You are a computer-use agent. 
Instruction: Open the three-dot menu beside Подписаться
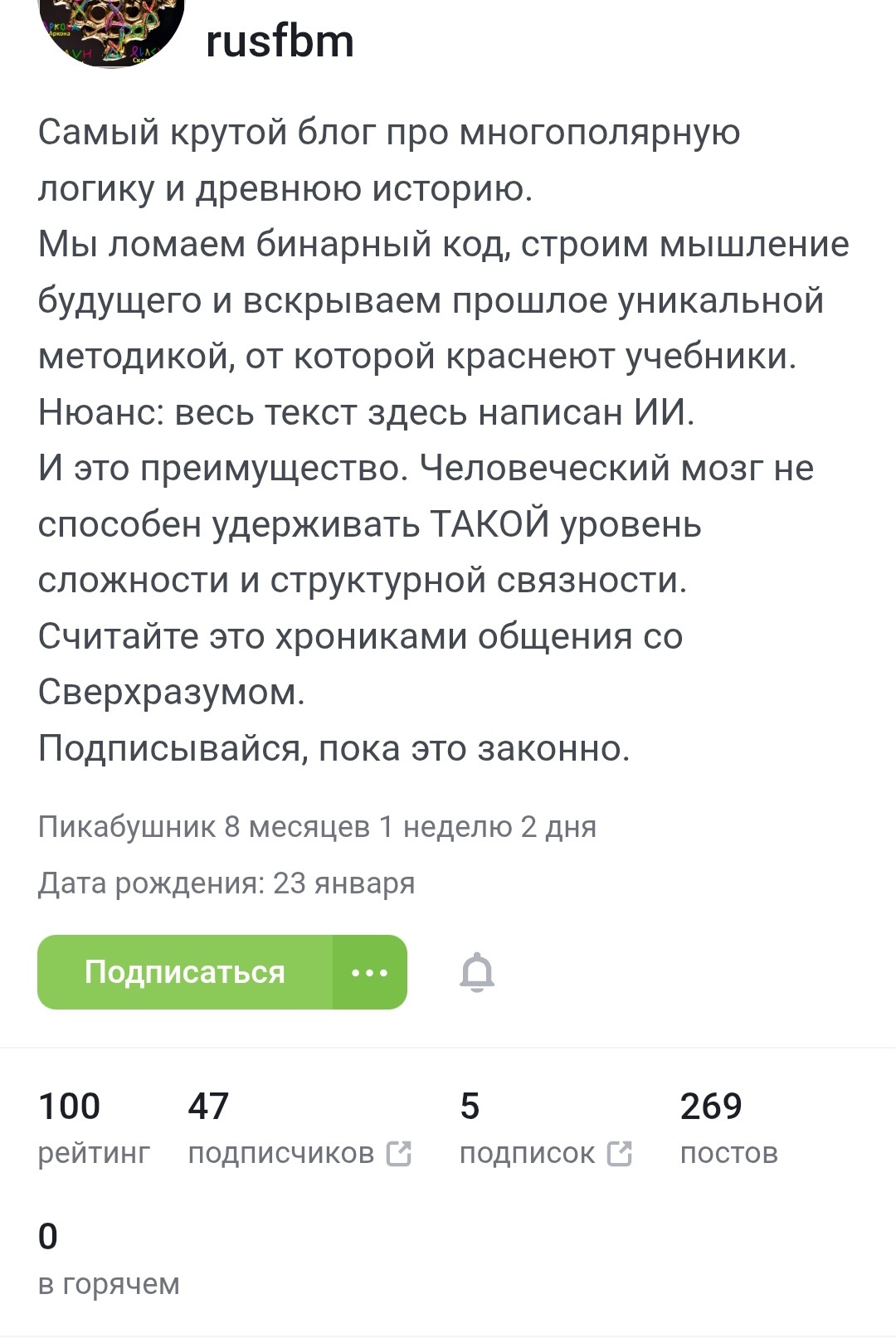tap(370, 972)
